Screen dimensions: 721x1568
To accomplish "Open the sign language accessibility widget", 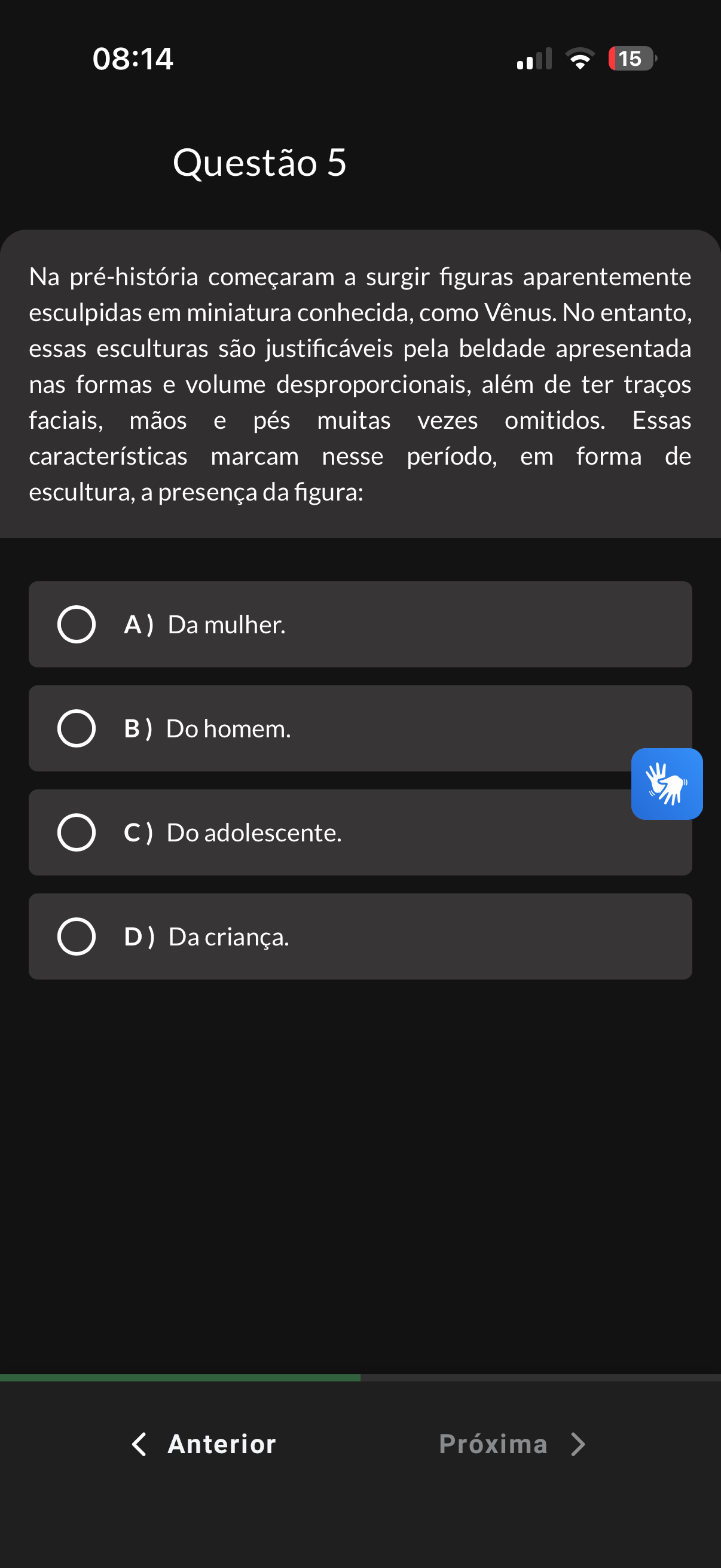I will (x=667, y=784).
